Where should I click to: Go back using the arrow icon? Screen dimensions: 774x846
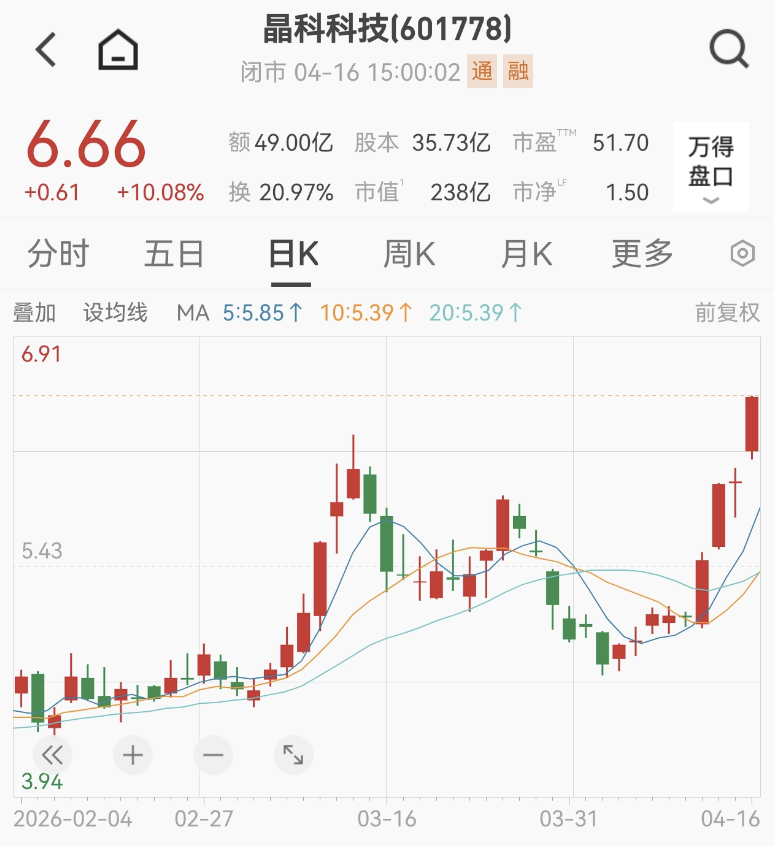pyautogui.click(x=46, y=48)
